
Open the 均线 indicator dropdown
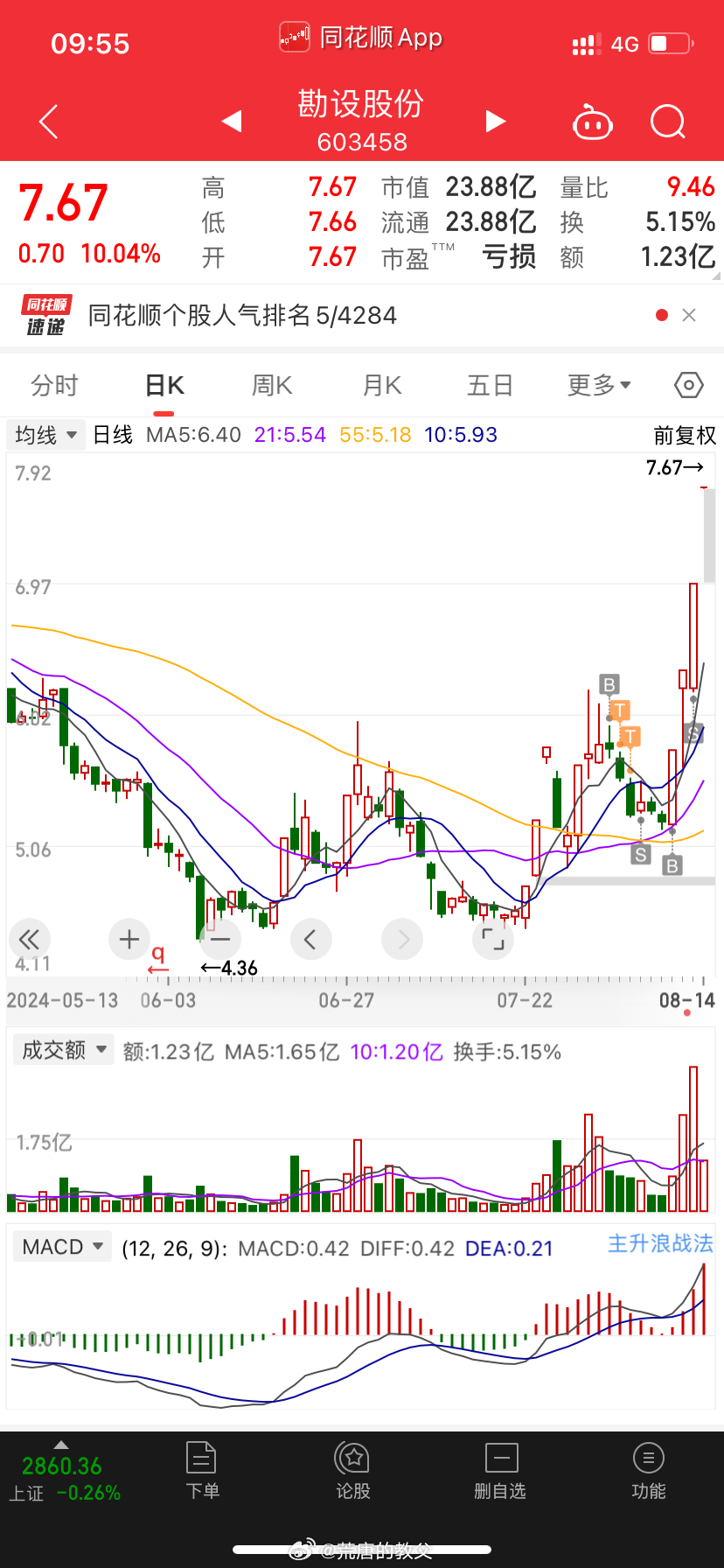click(x=45, y=435)
